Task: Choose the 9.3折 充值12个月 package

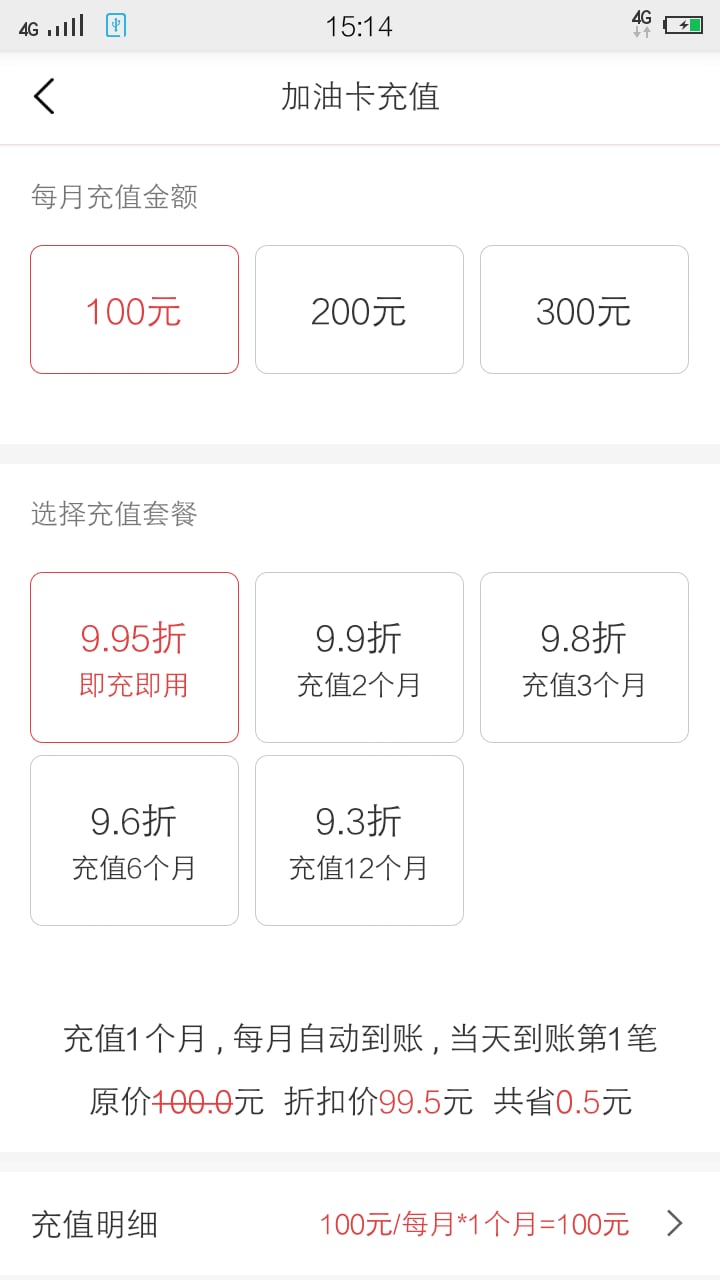Action: (x=359, y=841)
